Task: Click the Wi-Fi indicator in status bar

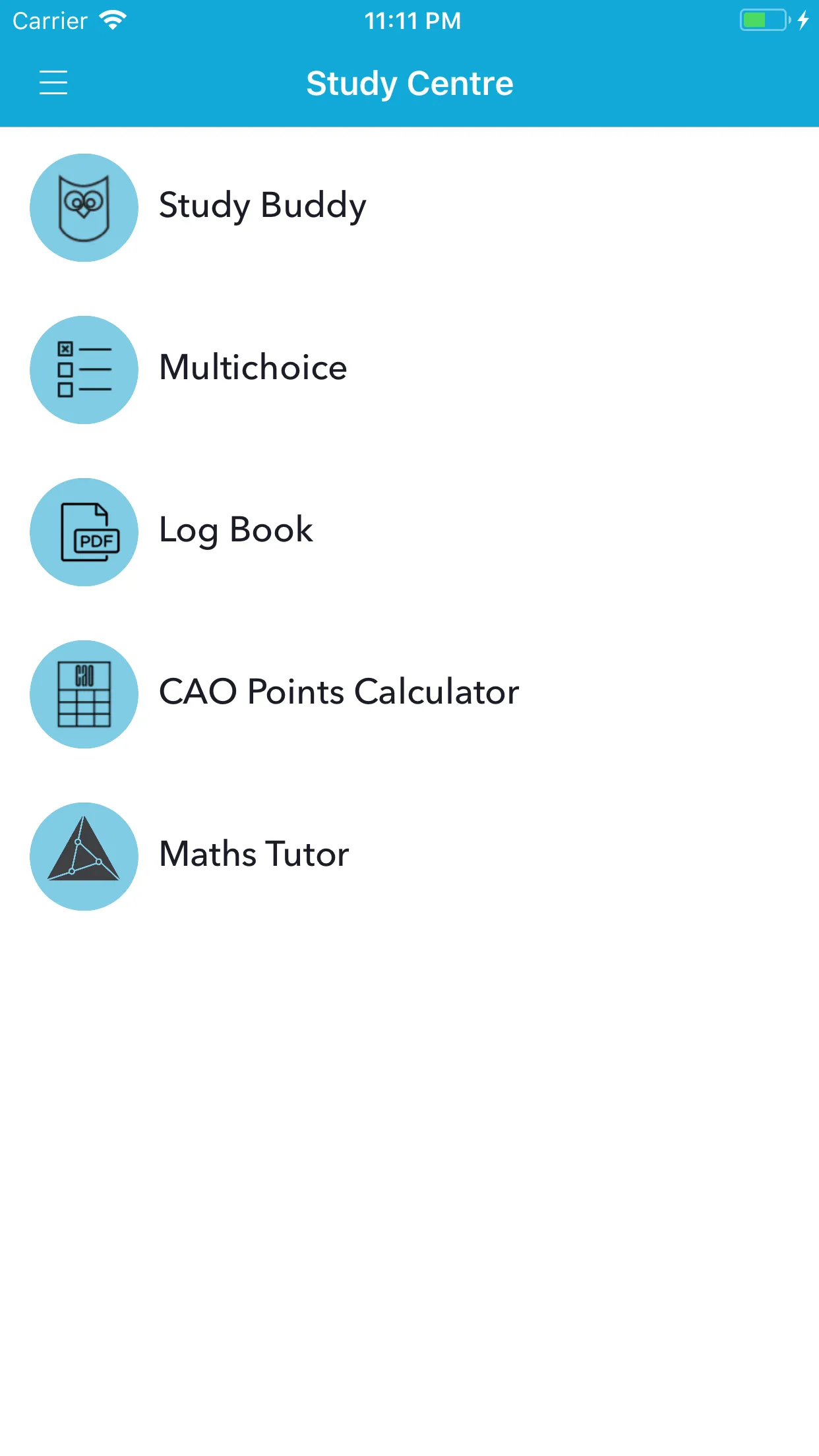Action: coord(112,19)
